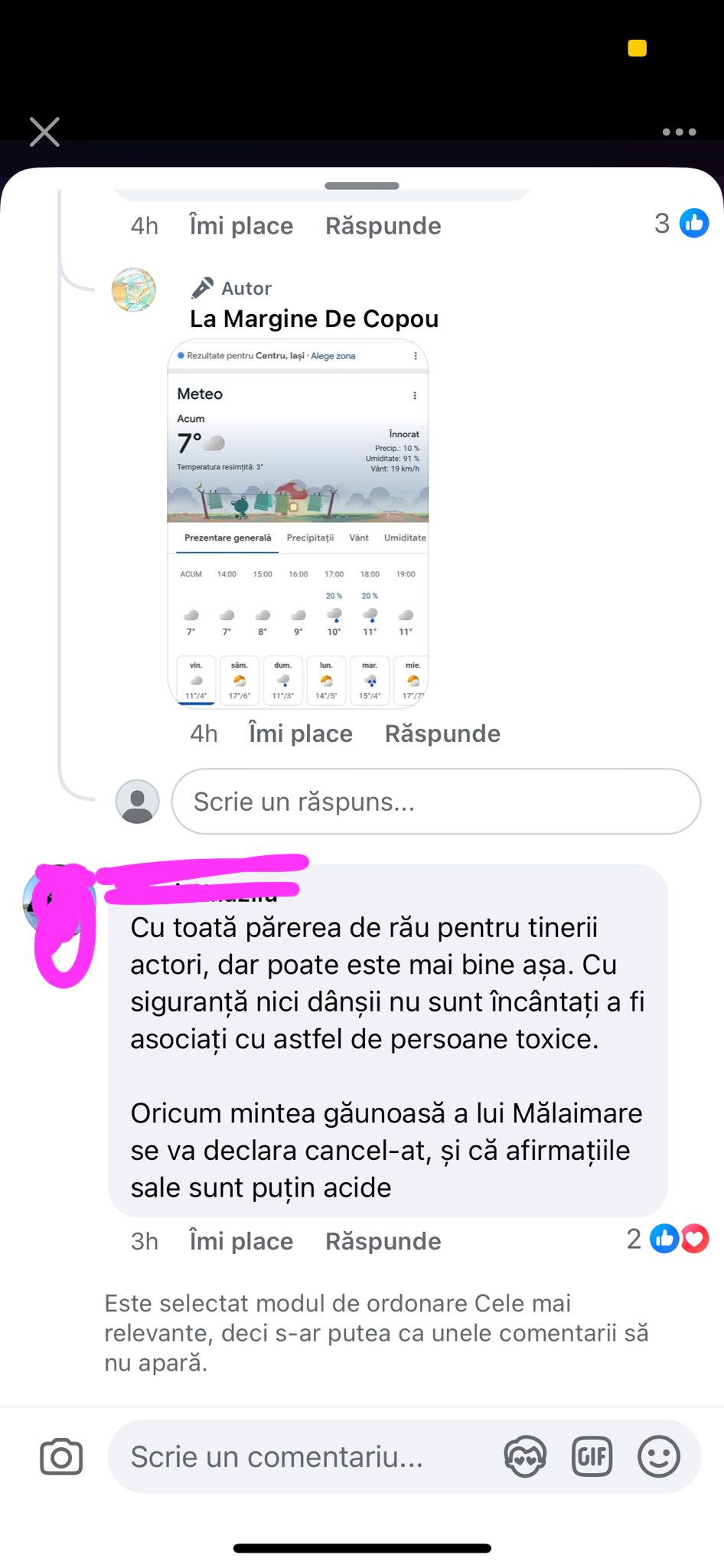Attach a photo with the camera icon
Screen dimensions: 724x1568
pos(61,1456)
